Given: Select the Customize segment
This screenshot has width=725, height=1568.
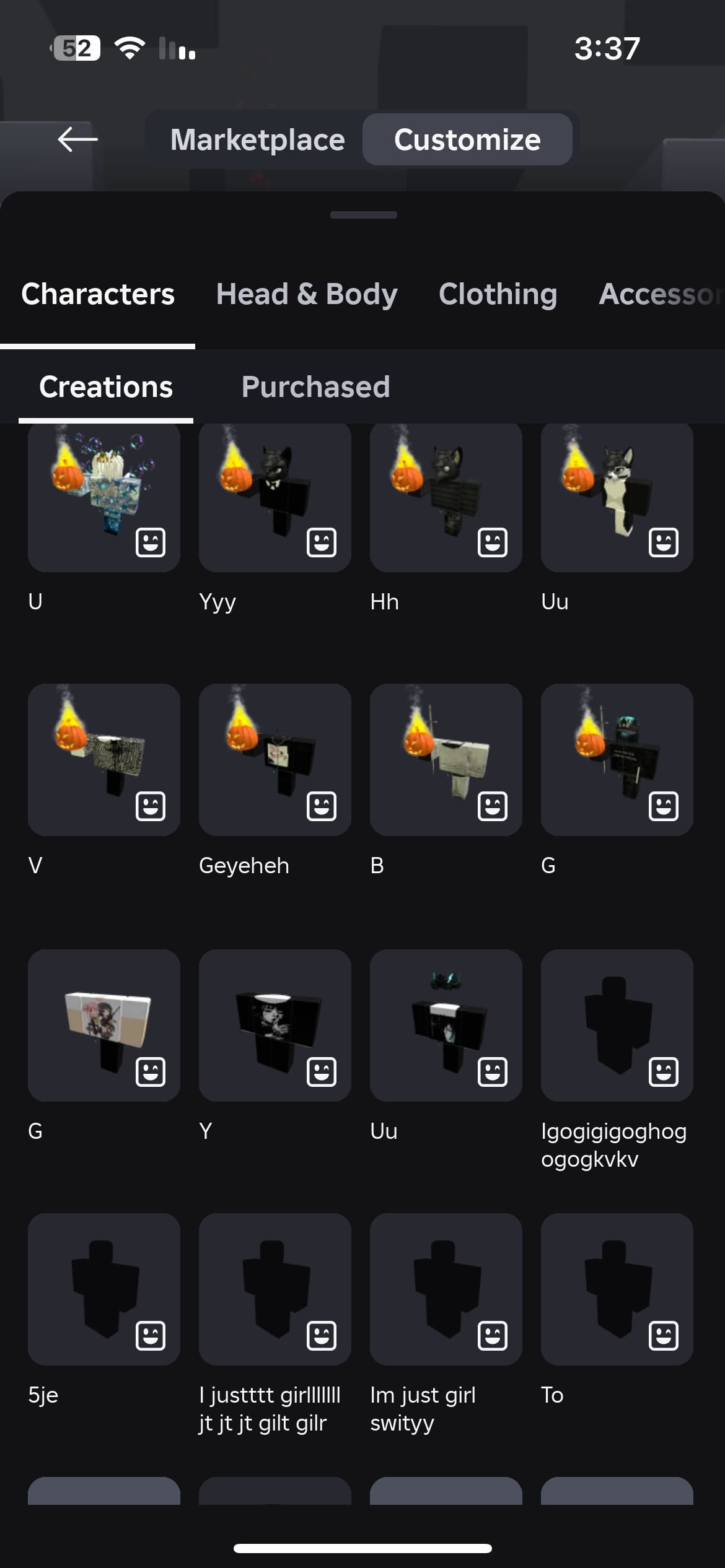Looking at the screenshot, I should (x=467, y=139).
